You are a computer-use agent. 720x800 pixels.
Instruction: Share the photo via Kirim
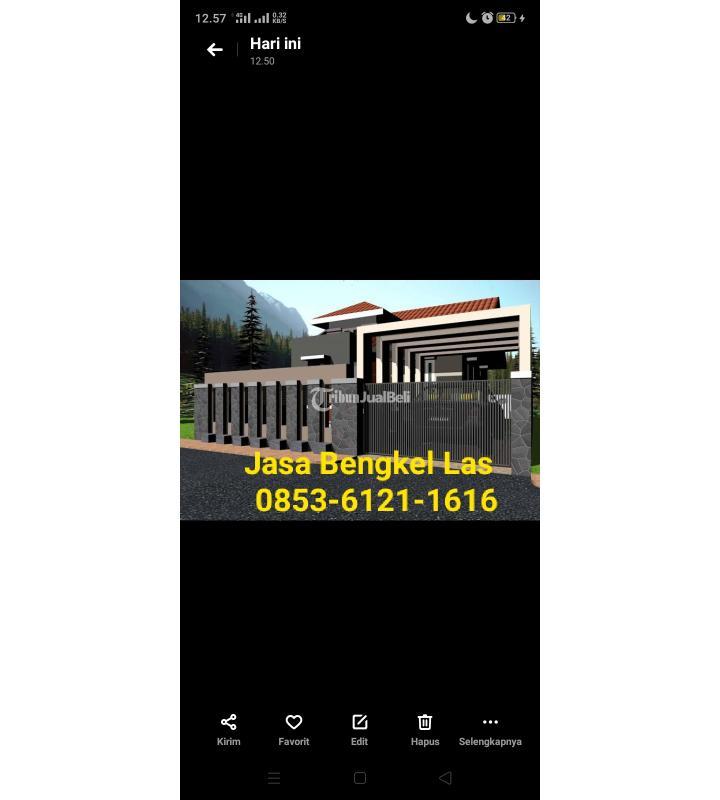pos(228,728)
